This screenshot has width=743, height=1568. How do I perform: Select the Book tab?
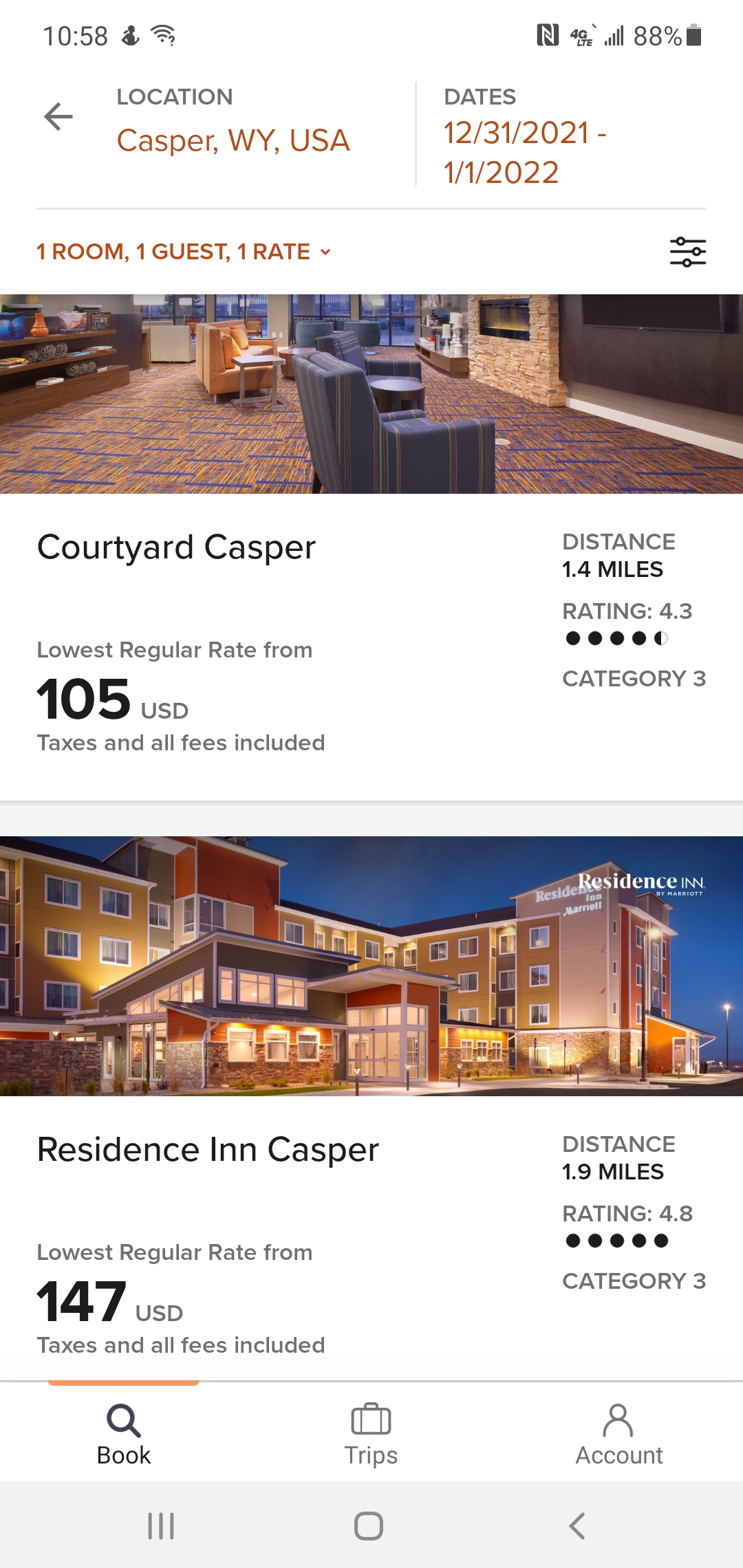point(124,1433)
